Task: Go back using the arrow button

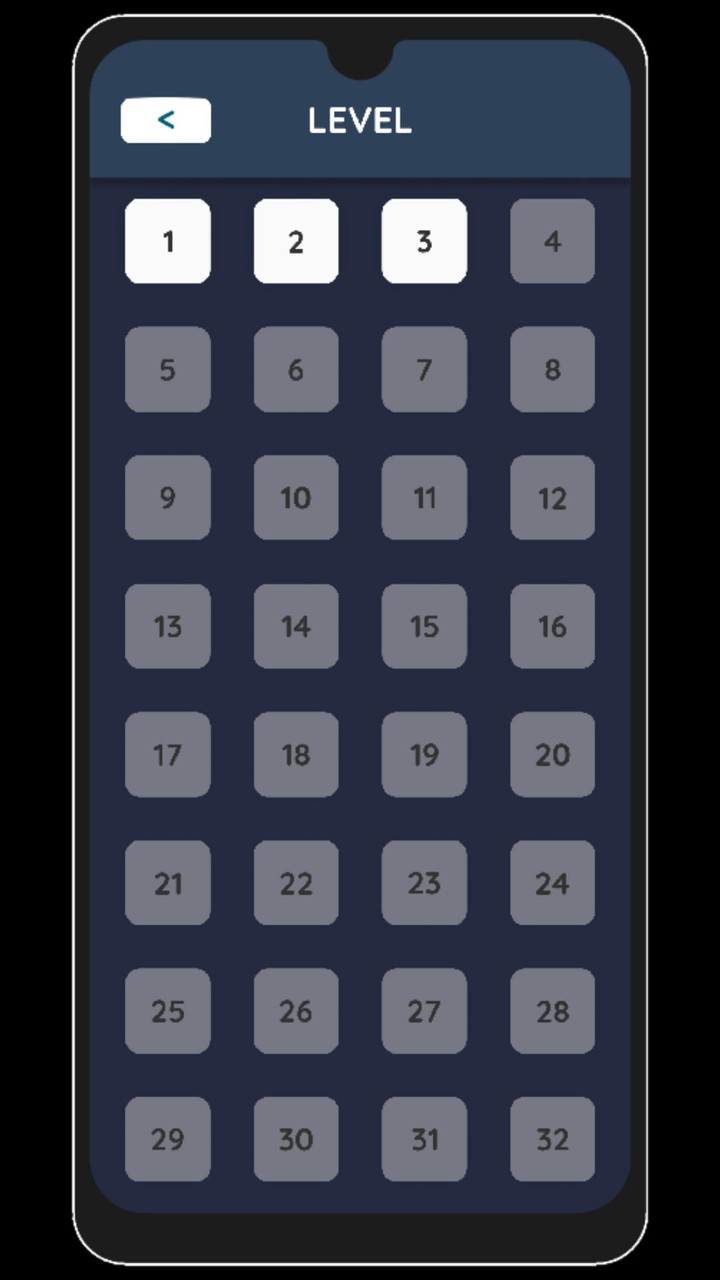Action: click(165, 119)
